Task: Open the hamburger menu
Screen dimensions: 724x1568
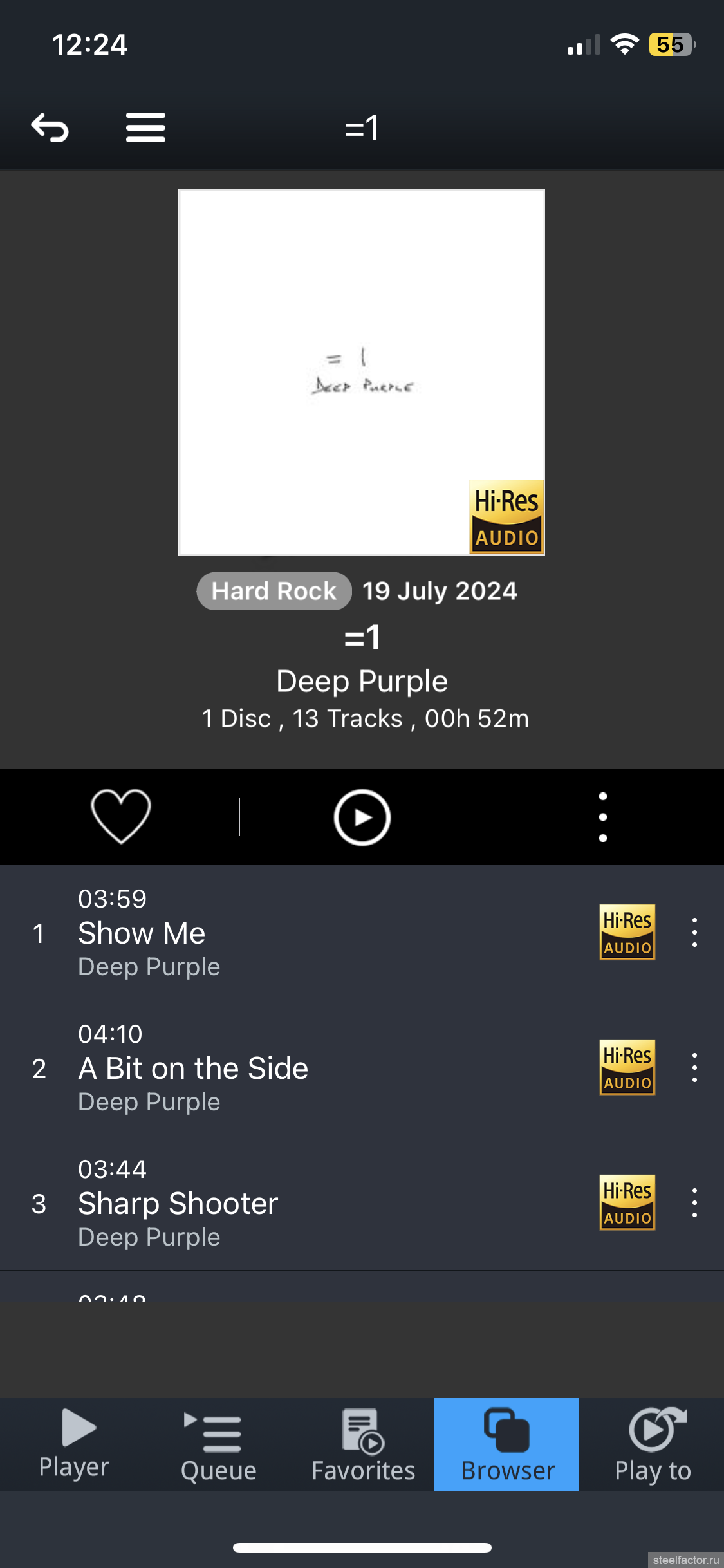Action: click(145, 127)
